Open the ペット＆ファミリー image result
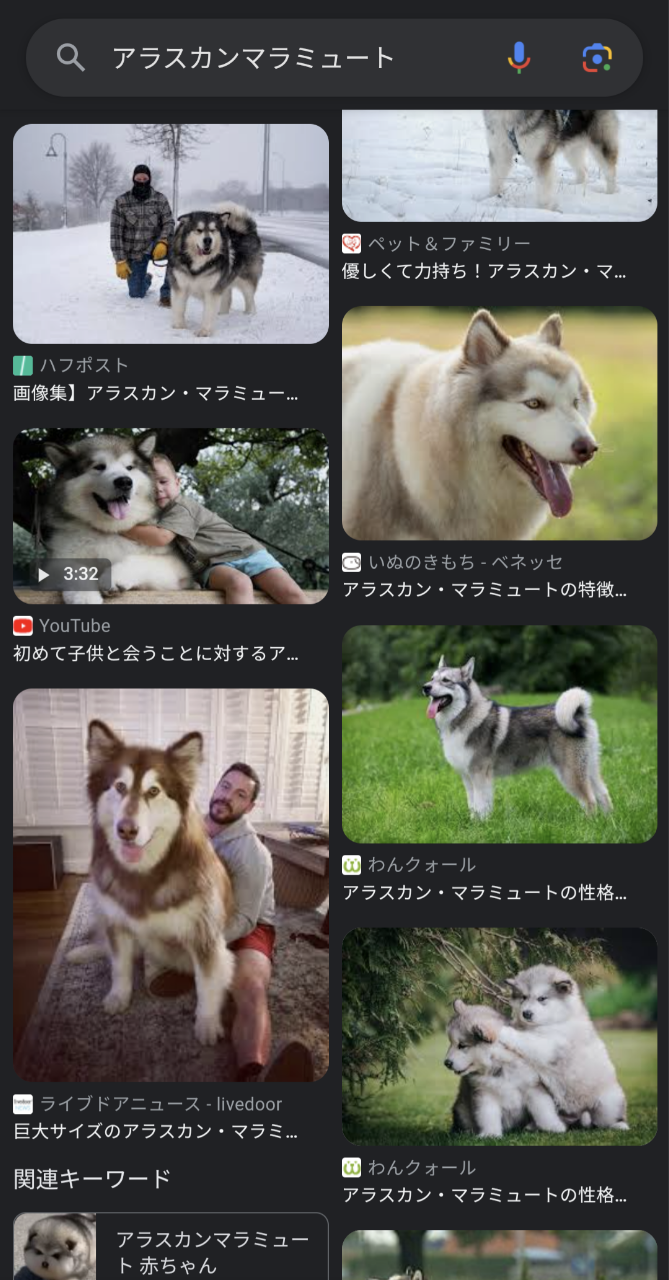The height and width of the screenshot is (1280, 669). point(499,165)
